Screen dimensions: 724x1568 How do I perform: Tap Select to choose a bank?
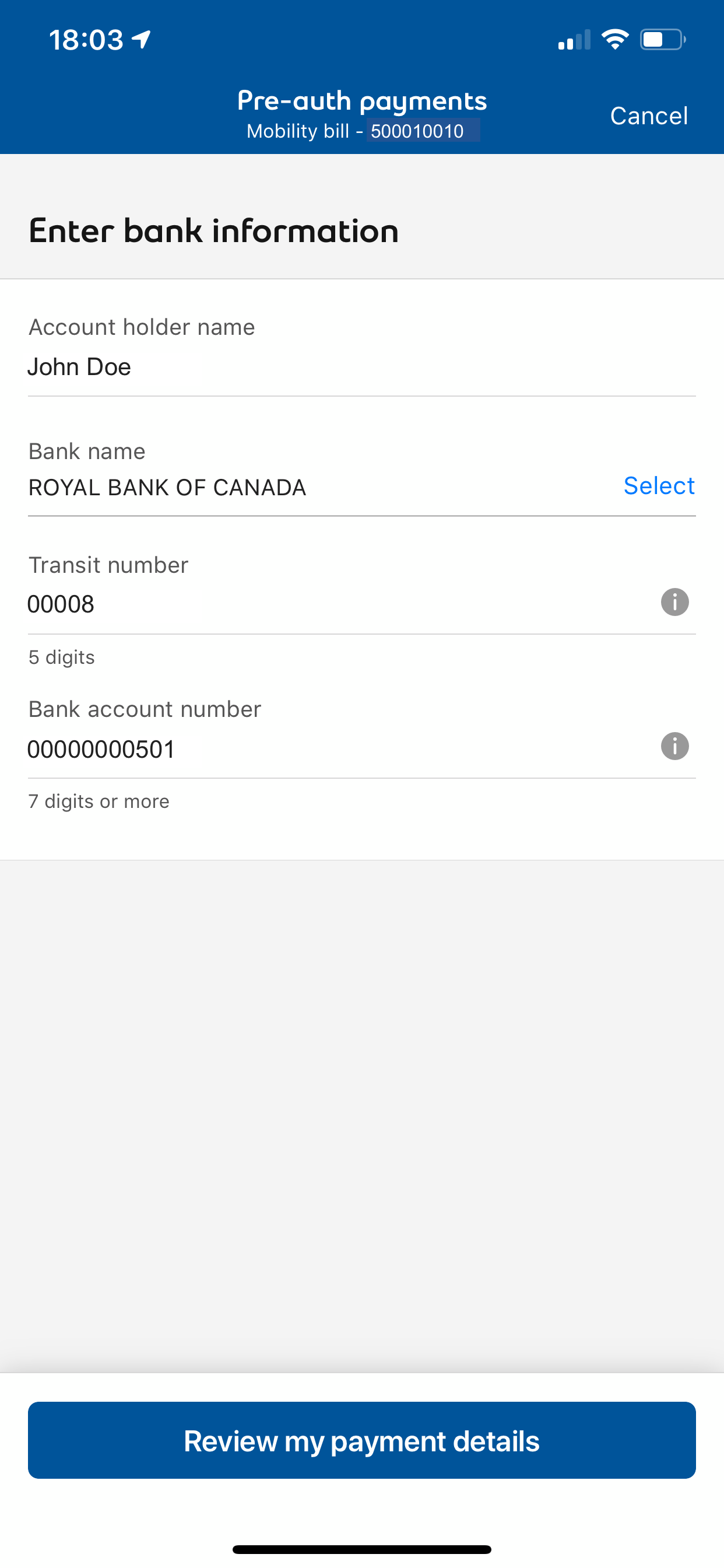coord(659,486)
